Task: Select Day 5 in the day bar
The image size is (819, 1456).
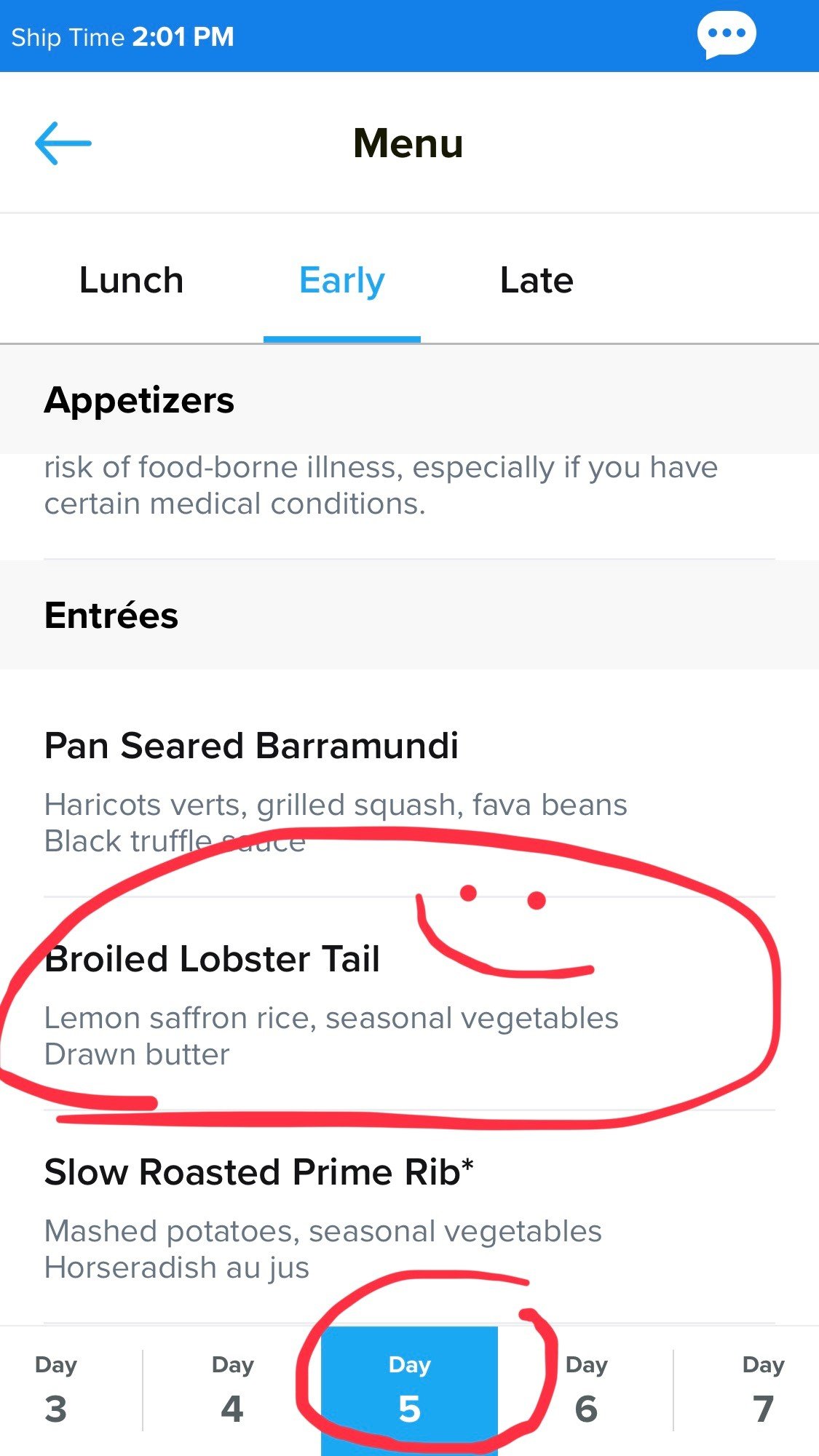Action: pos(409,1390)
